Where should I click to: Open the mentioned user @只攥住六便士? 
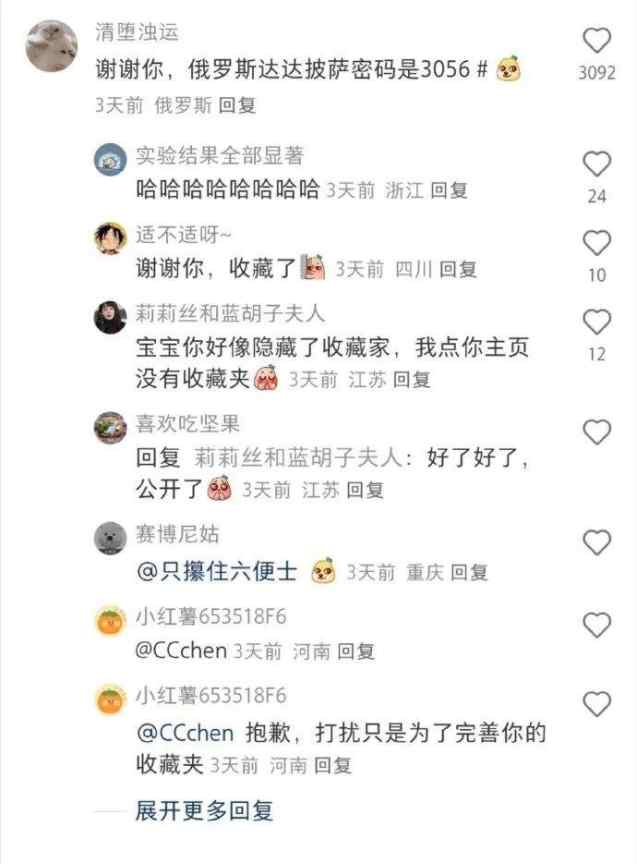pyautogui.click(x=217, y=572)
